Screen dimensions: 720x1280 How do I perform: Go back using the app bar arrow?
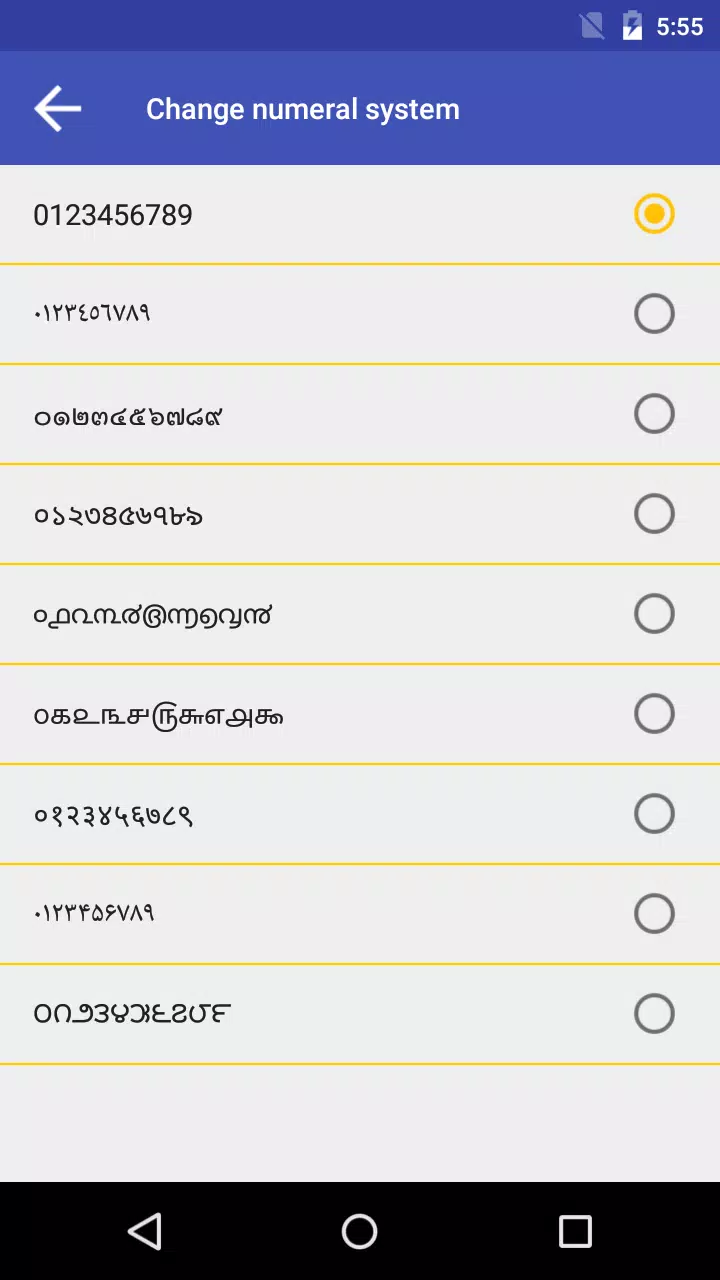point(57,108)
